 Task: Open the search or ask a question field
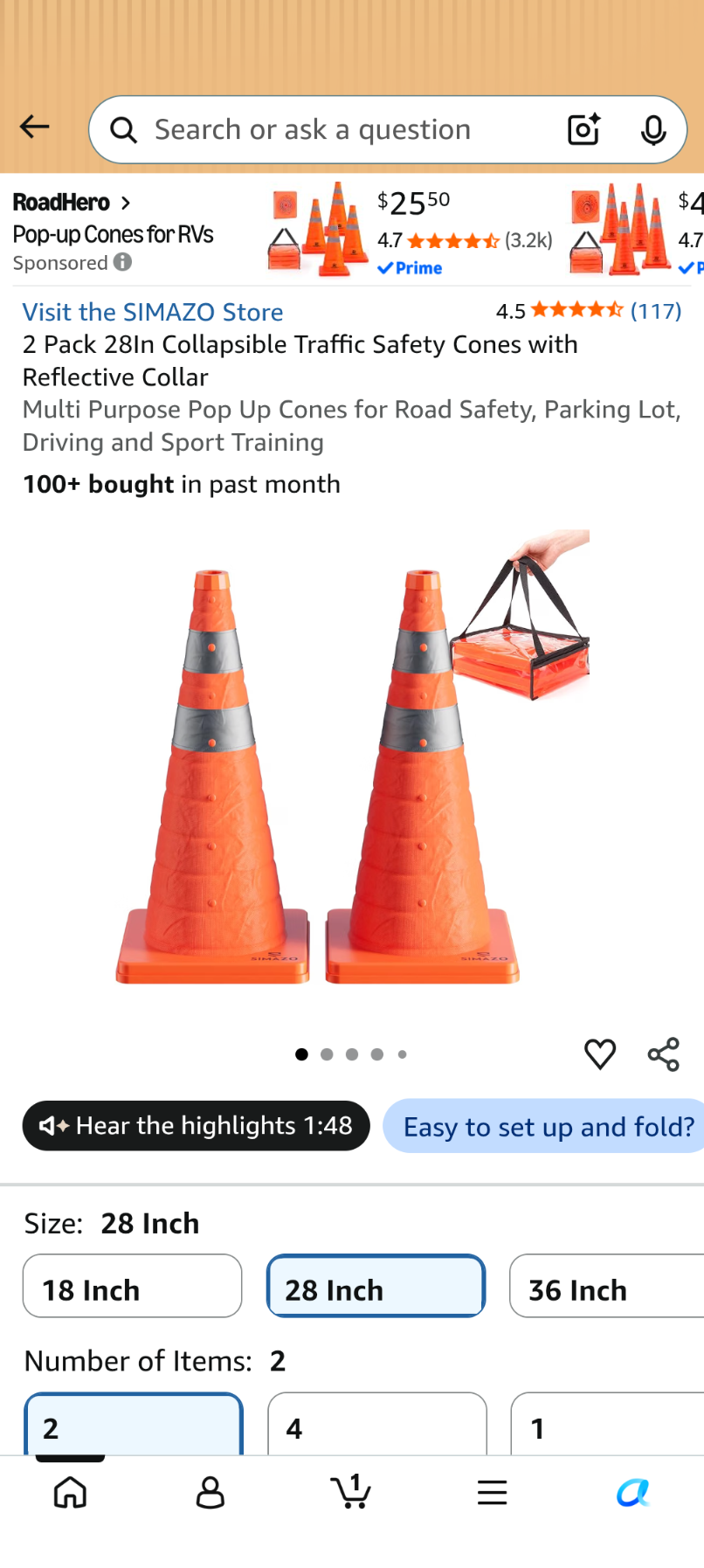pos(335,130)
